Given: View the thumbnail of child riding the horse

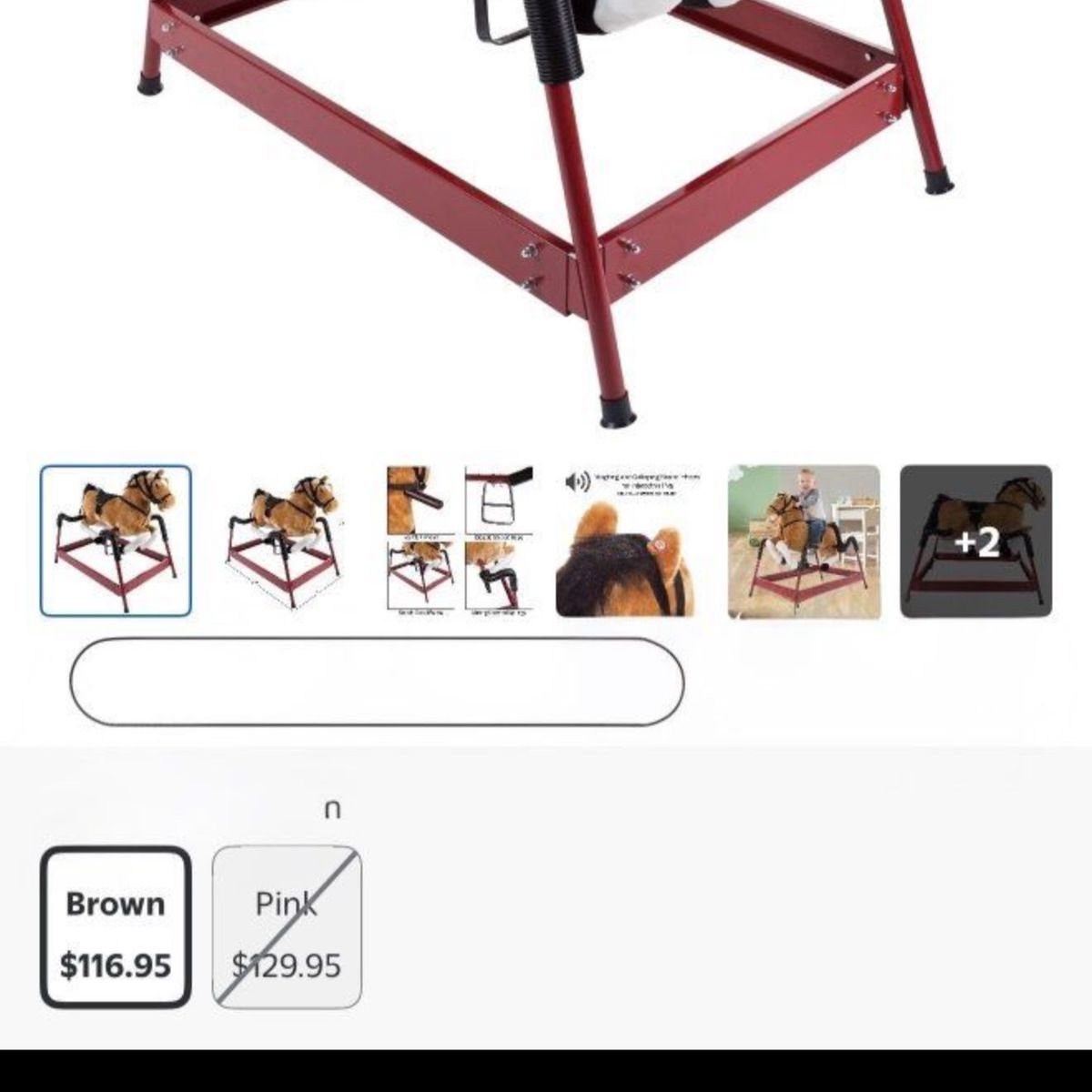Looking at the screenshot, I should pos(804,541).
